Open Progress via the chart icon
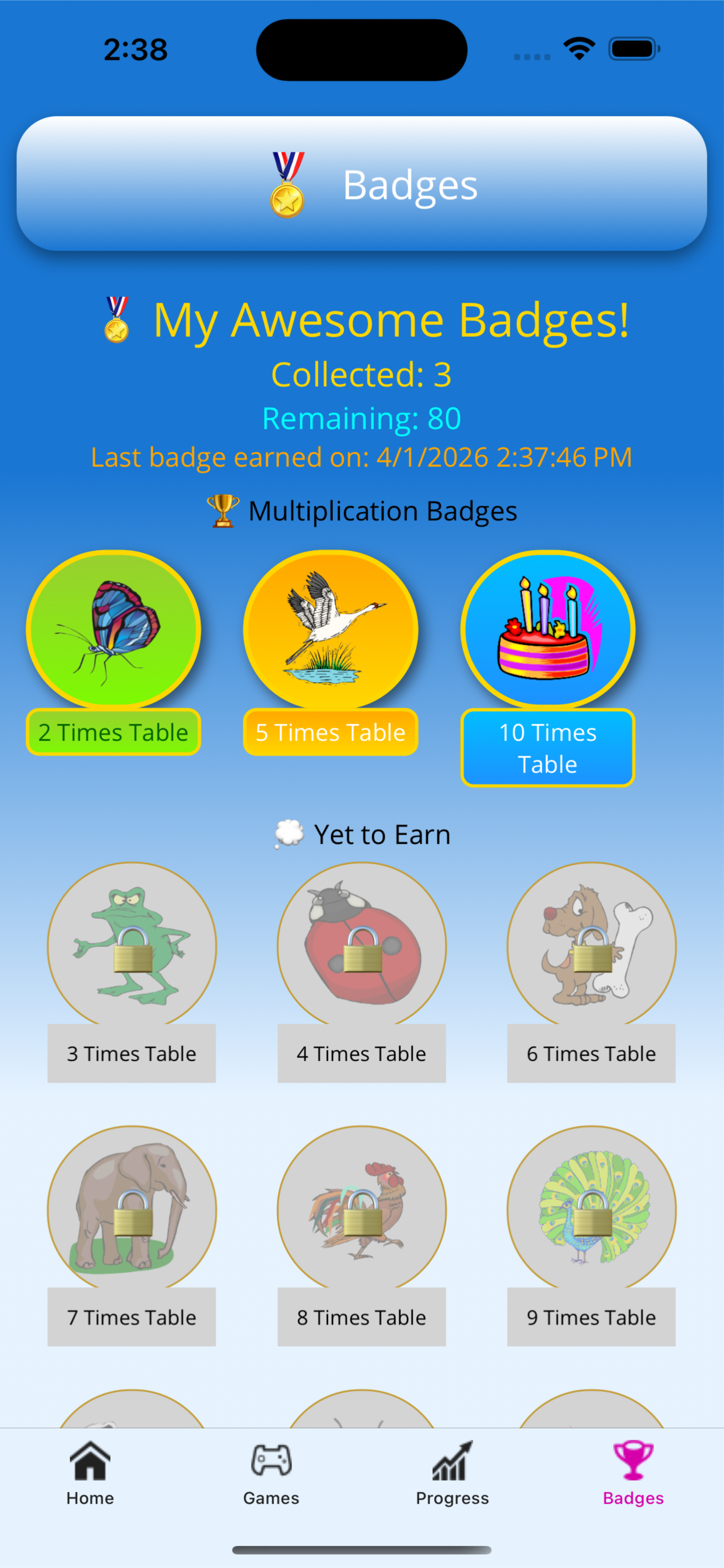The width and height of the screenshot is (724, 1568). (451, 1462)
